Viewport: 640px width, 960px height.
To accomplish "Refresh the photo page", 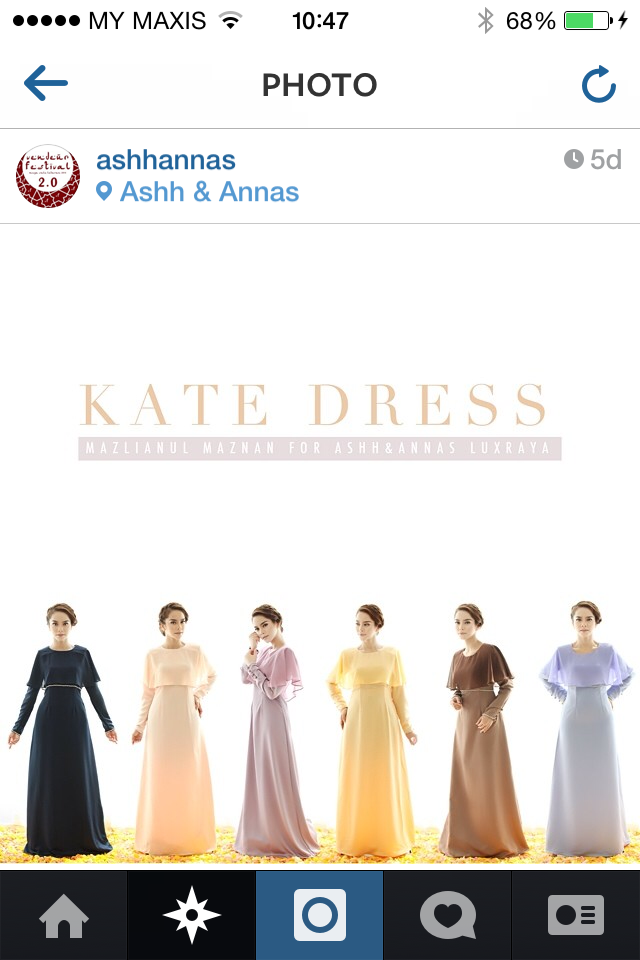I will pyautogui.click(x=598, y=84).
